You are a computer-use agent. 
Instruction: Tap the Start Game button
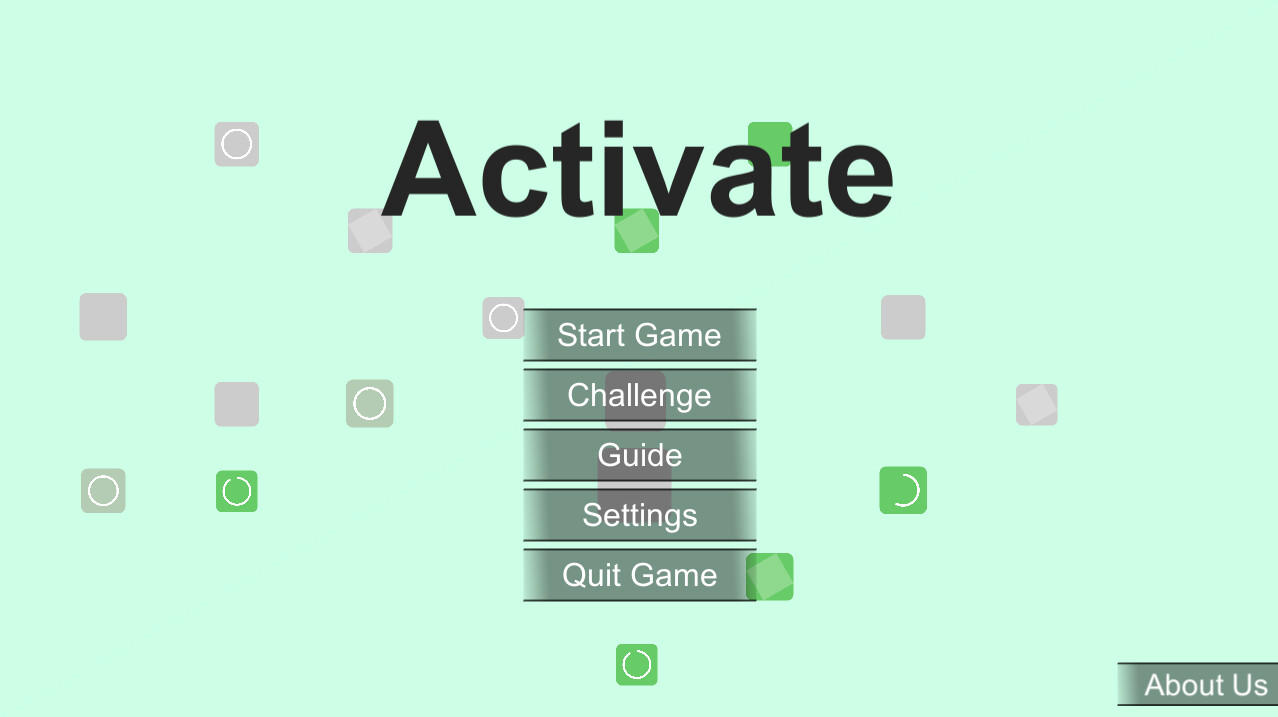pyautogui.click(x=639, y=335)
